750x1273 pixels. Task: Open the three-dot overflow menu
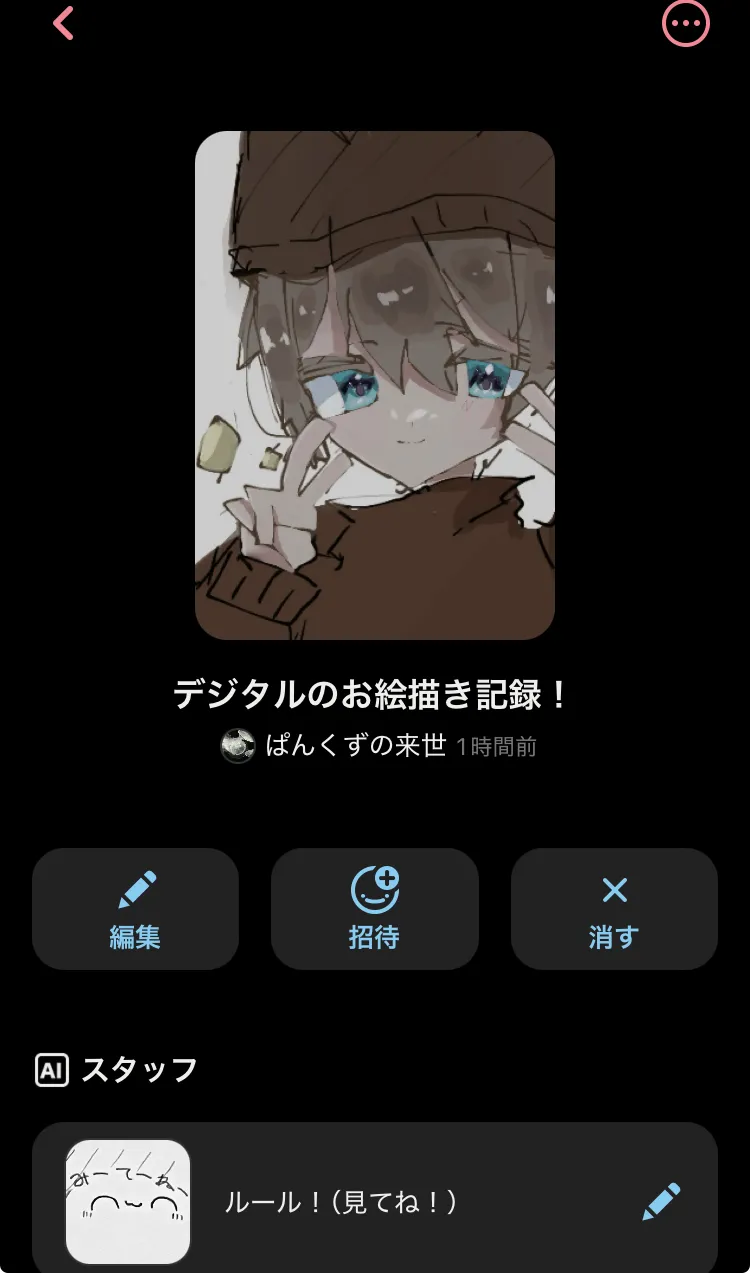click(686, 23)
